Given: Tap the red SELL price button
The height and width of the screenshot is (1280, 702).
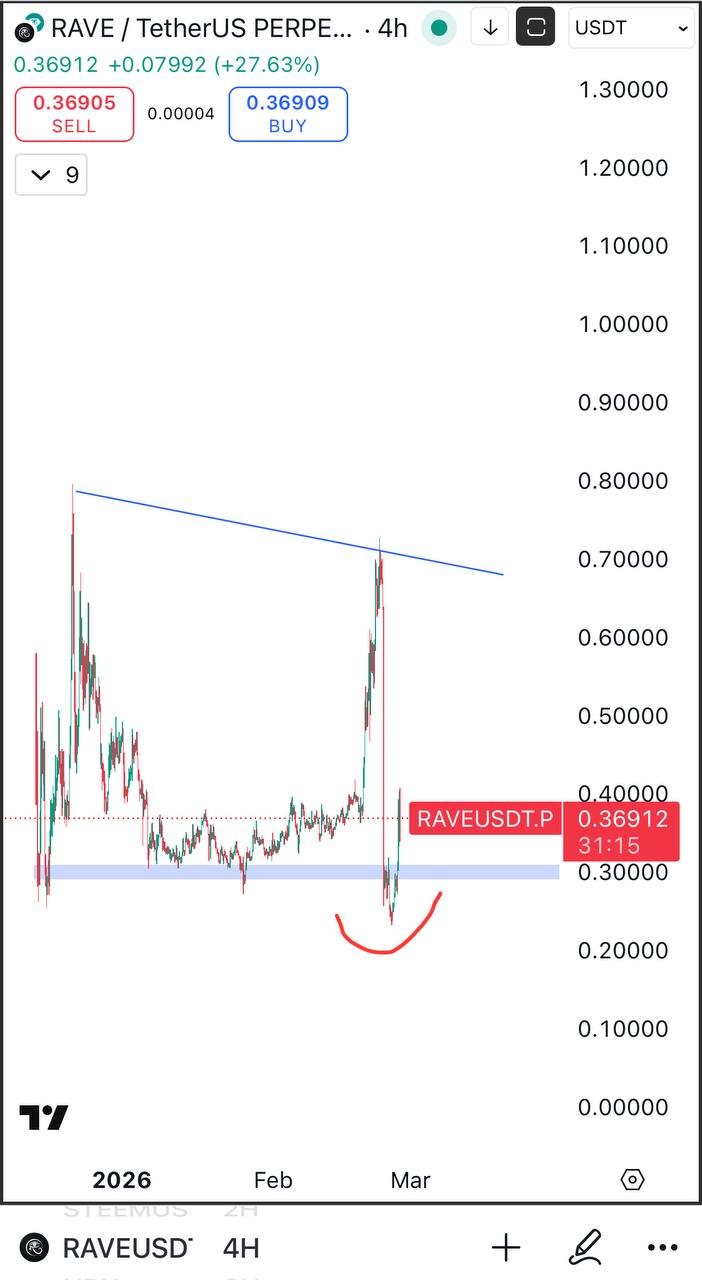Looking at the screenshot, I should click(74, 114).
